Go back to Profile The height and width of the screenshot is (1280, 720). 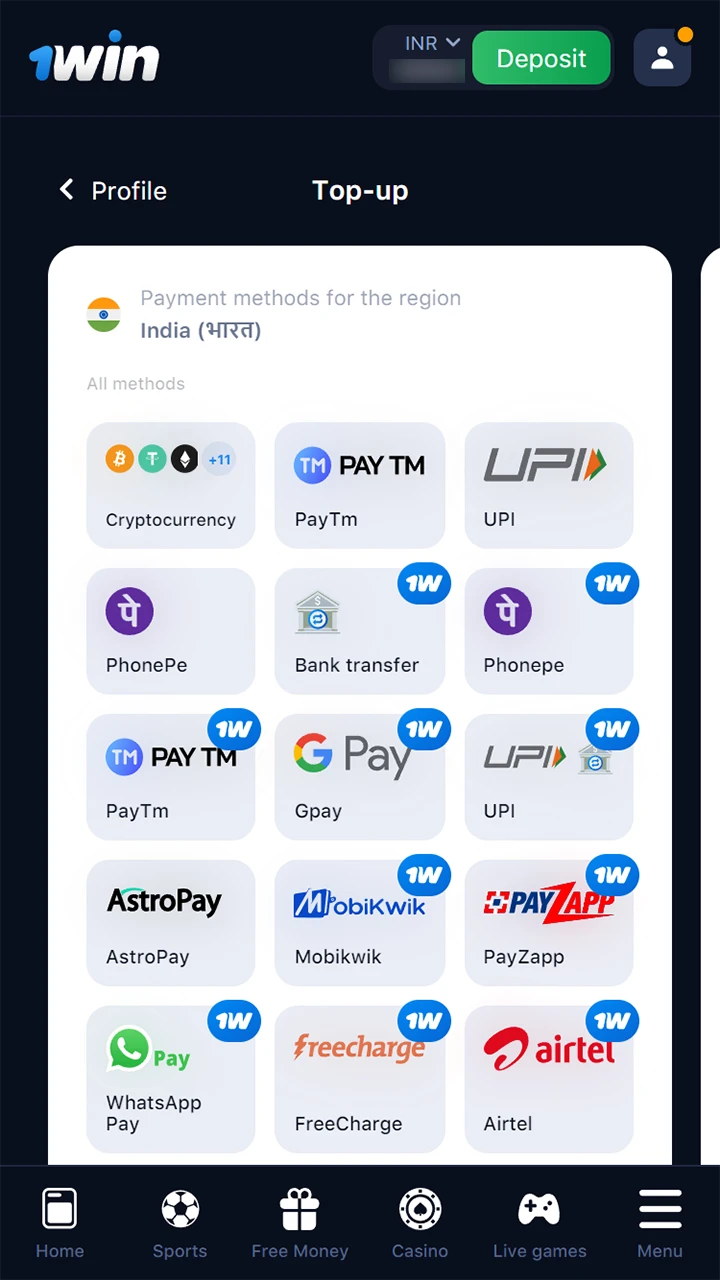tap(112, 190)
